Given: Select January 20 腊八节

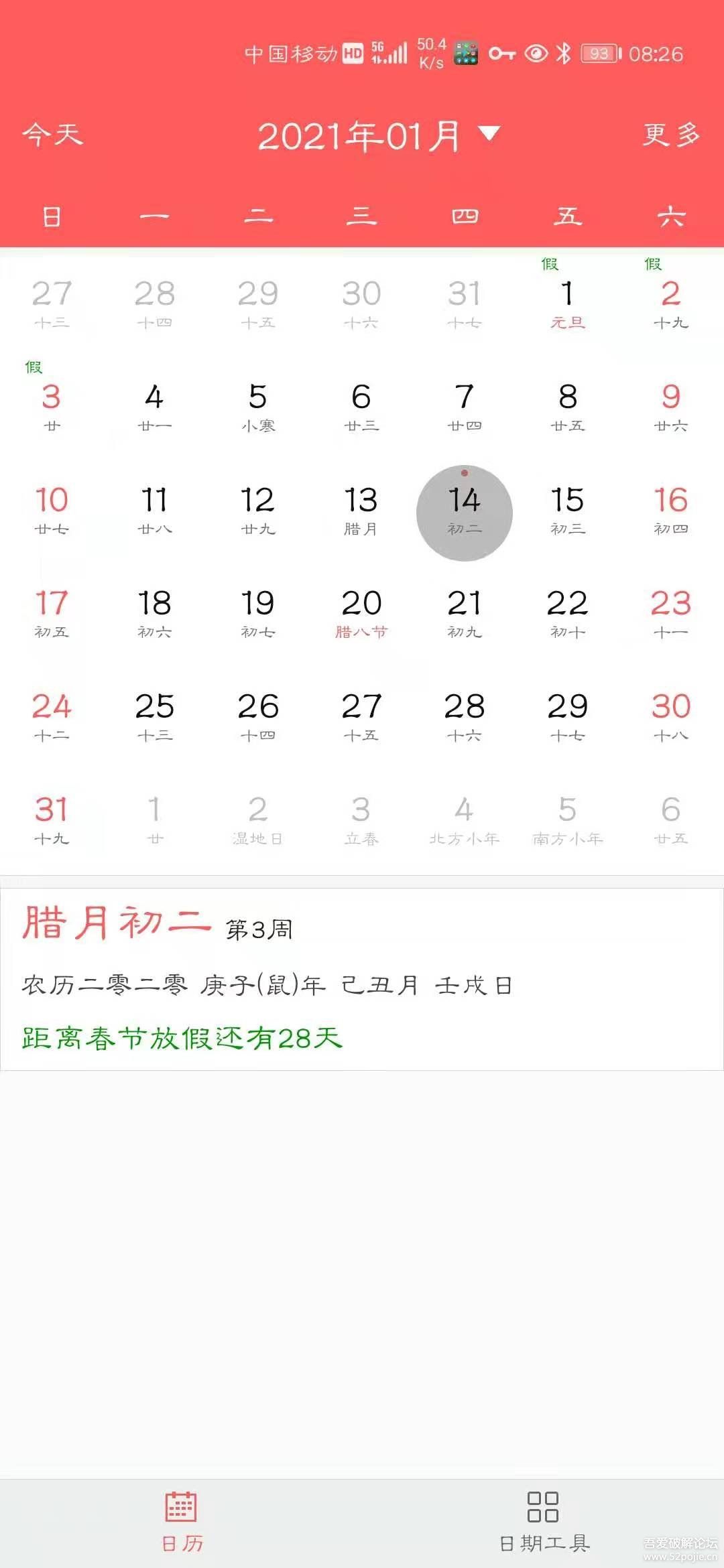Looking at the screenshot, I should point(361,612).
